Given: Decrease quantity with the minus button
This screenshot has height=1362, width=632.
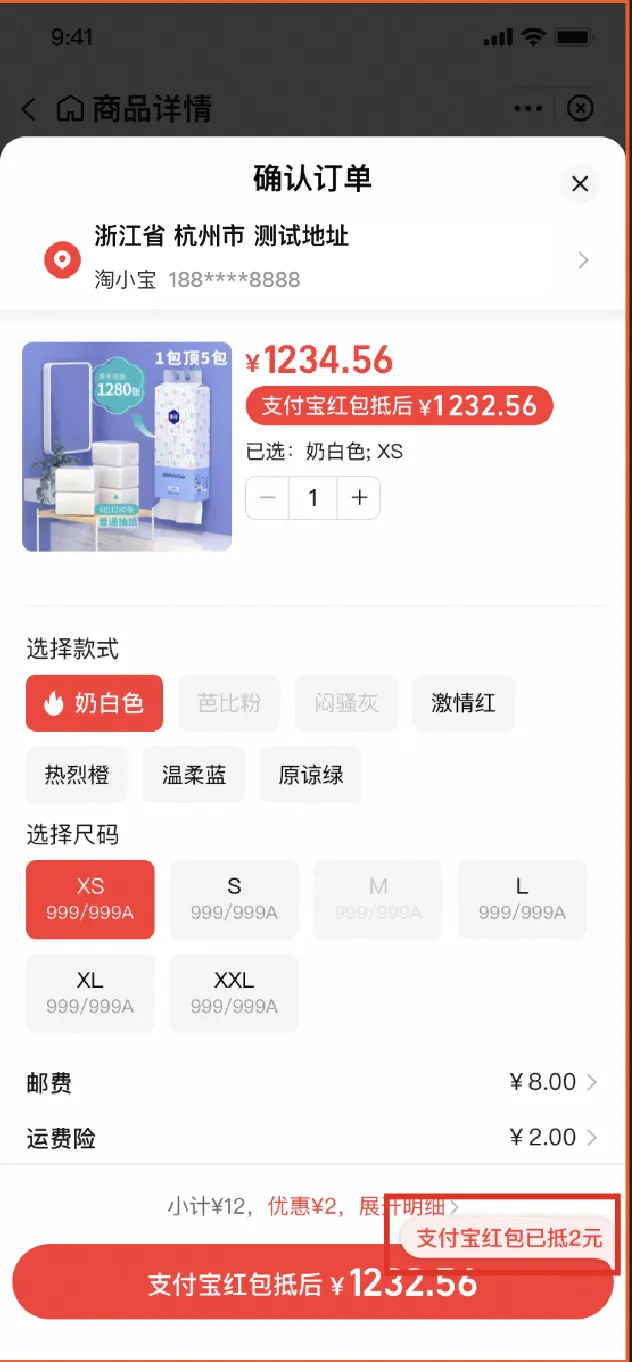Looking at the screenshot, I should [x=267, y=498].
